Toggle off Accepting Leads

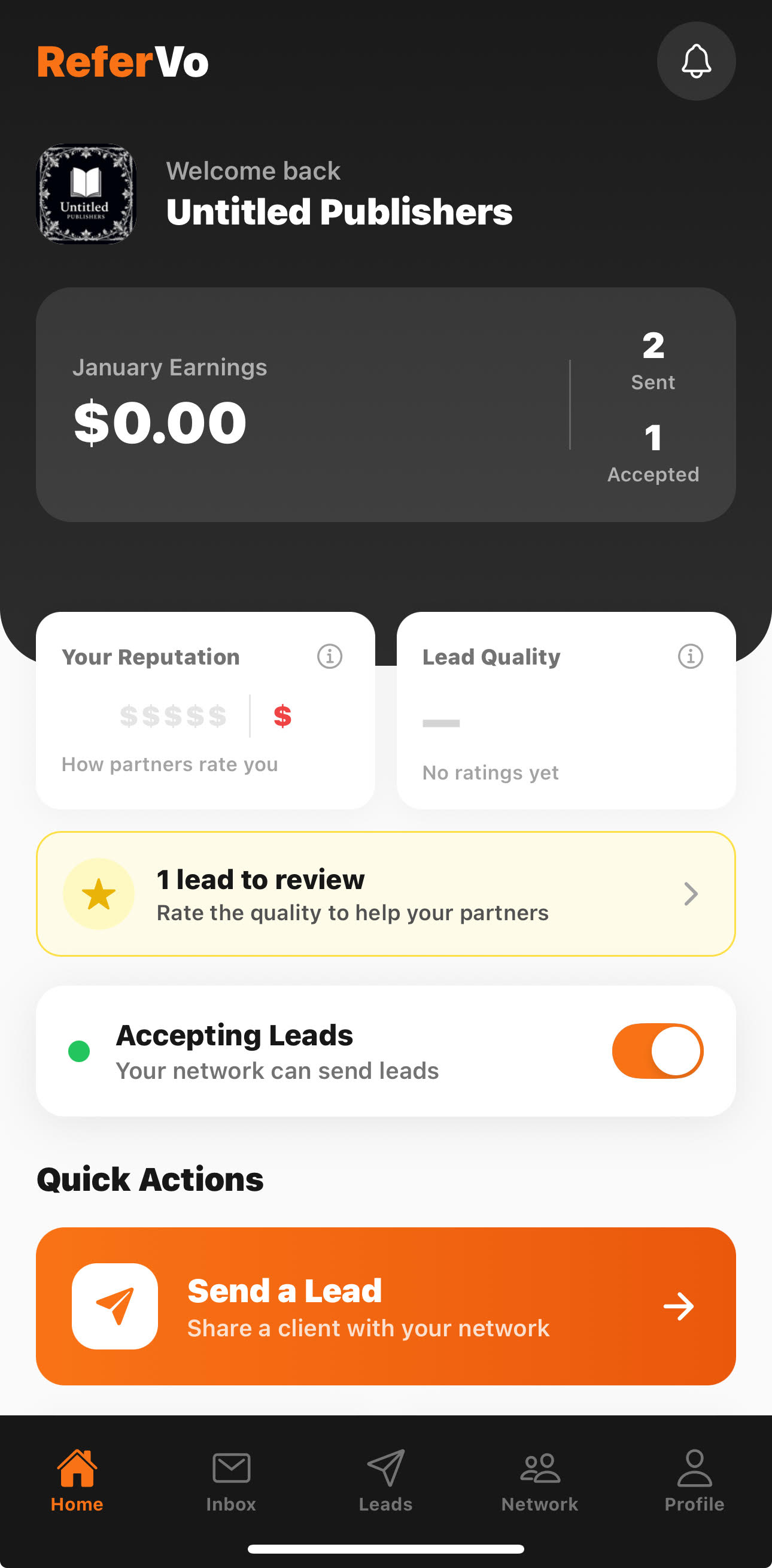tap(658, 1051)
